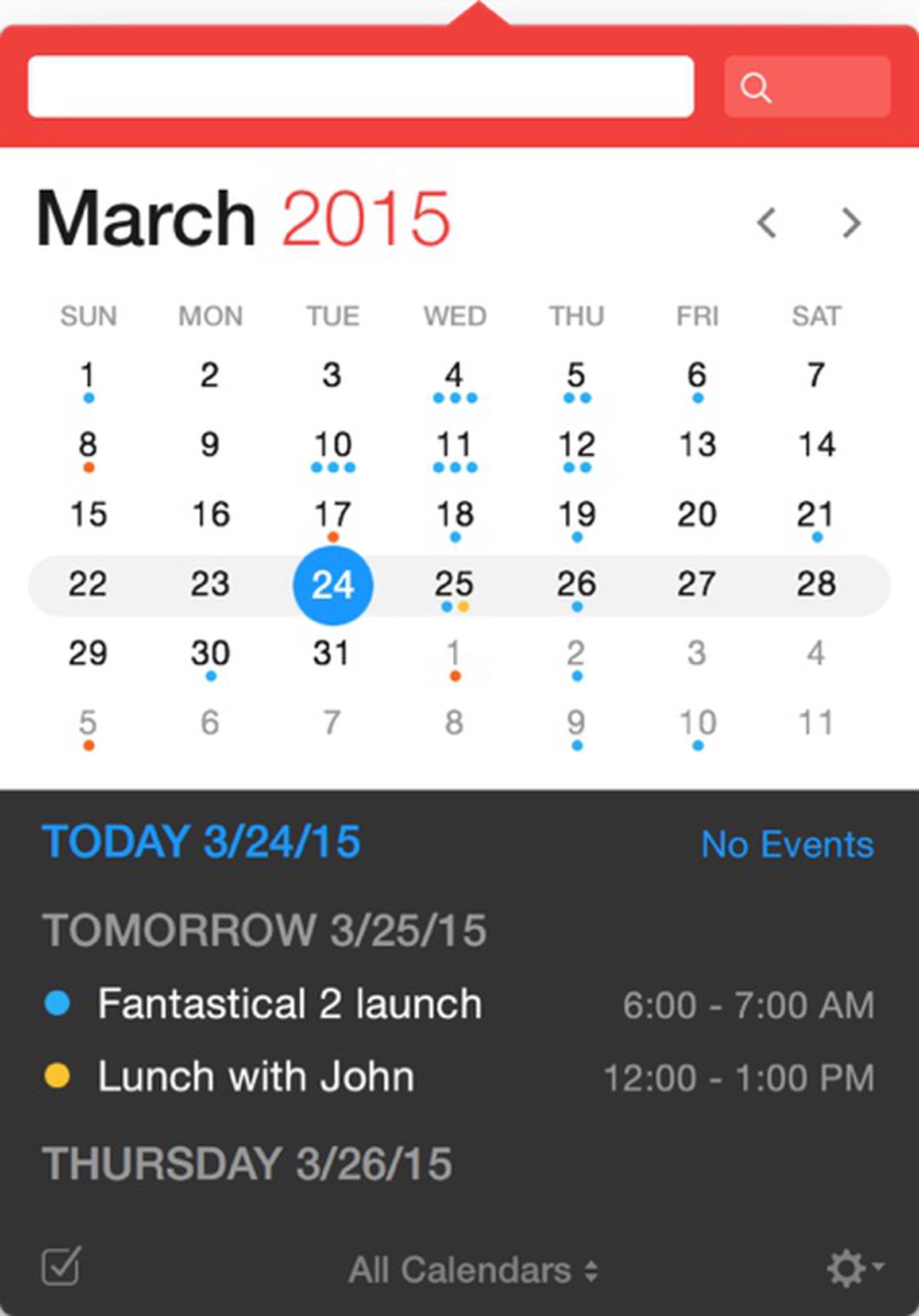Viewport: 919px width, 1316px height.
Task: Click the stepper arrows beside All Calendars
Action: coord(590,1267)
